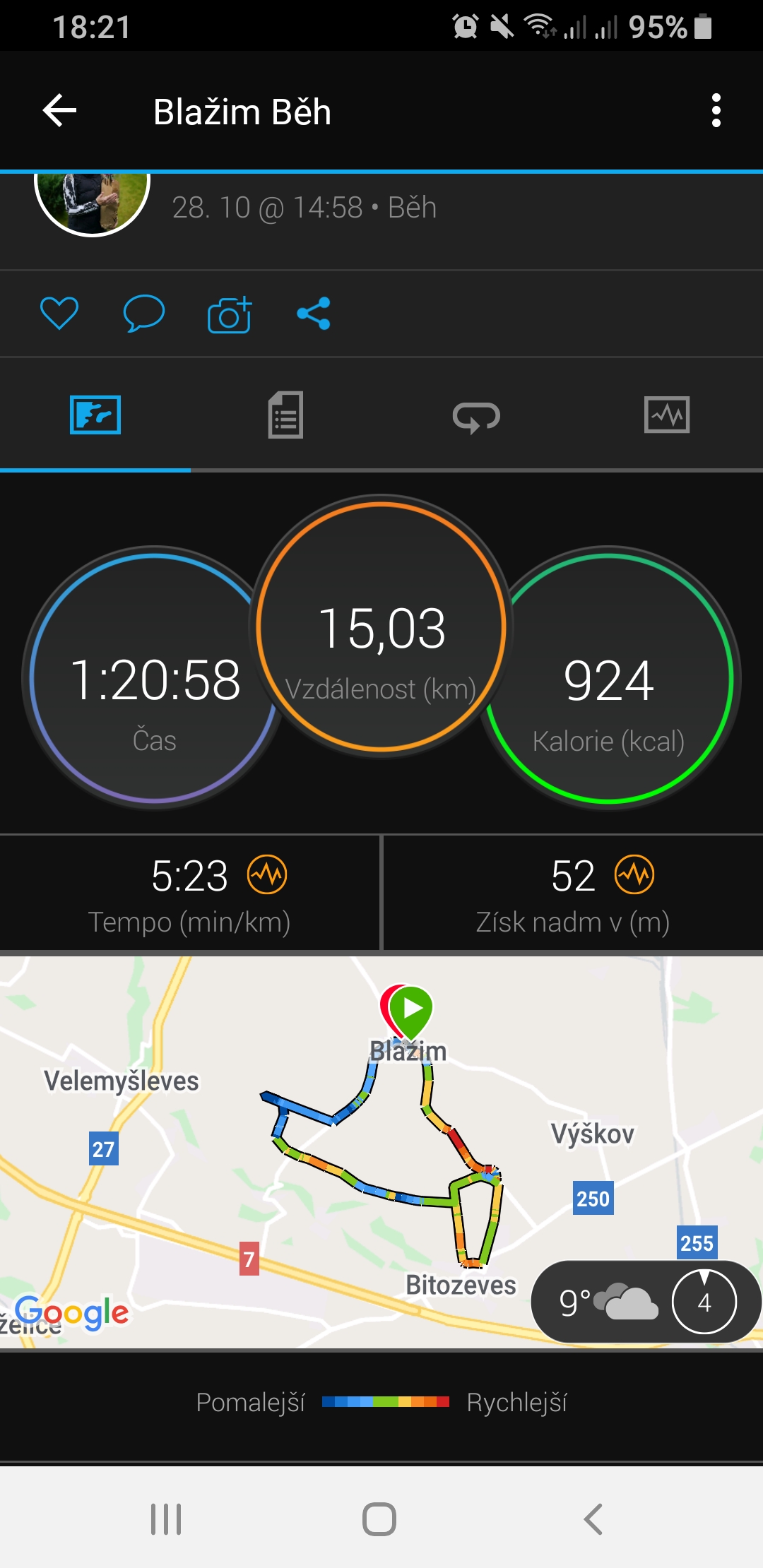763x1568 pixels.
Task: Open the route map around Blažim
Action: click(381, 1153)
